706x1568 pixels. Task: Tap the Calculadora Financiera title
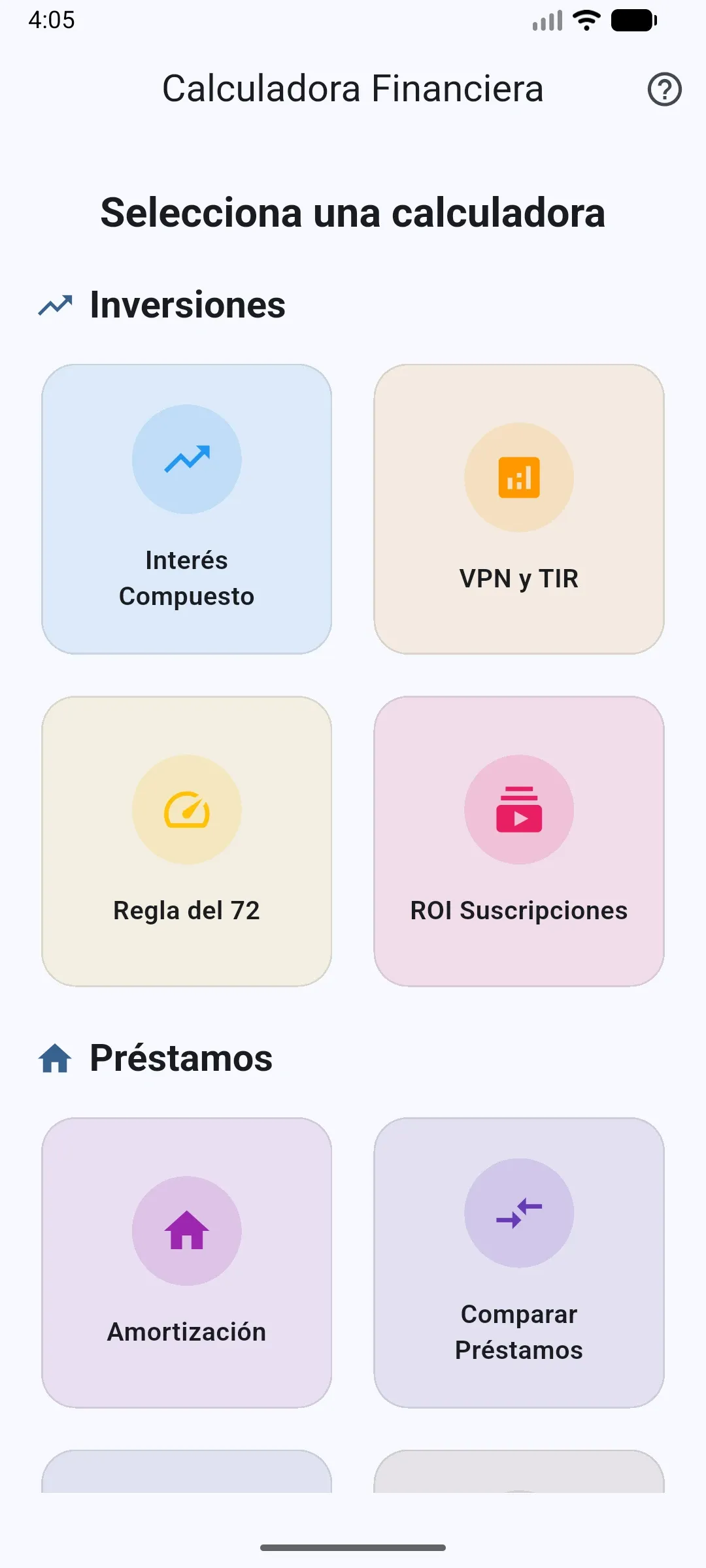pyautogui.click(x=353, y=88)
